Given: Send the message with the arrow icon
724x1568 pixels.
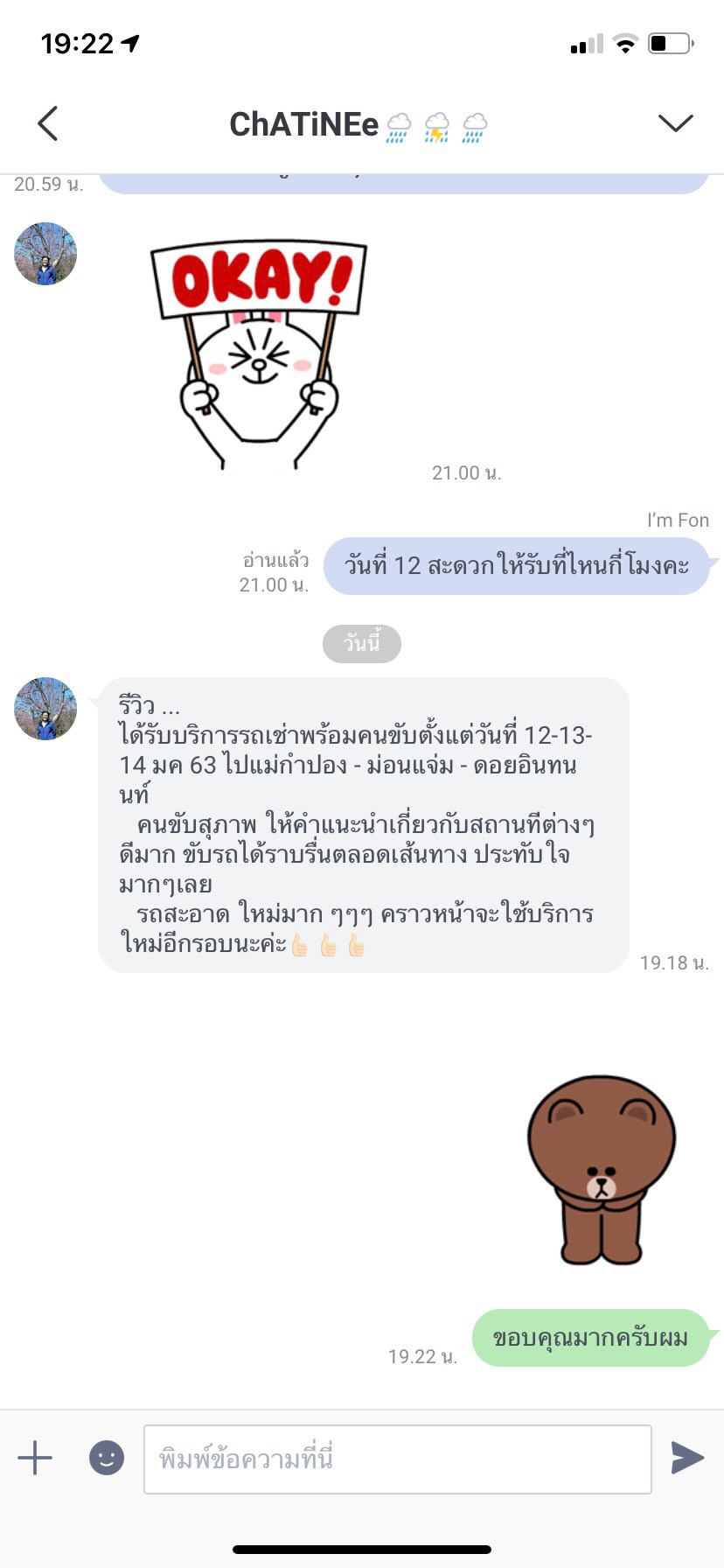Looking at the screenshot, I should click(x=687, y=1458).
